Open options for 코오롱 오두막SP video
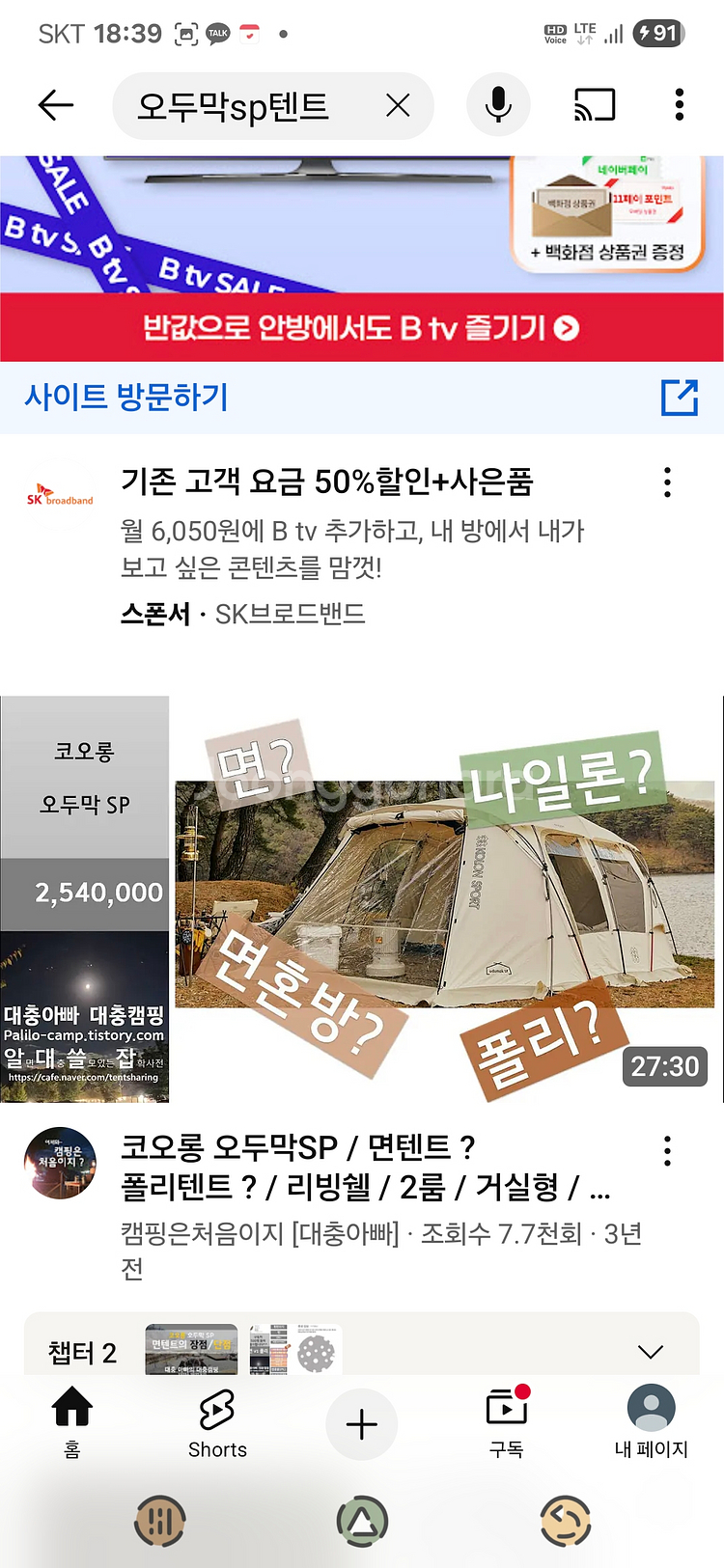This screenshot has width=724, height=1568. coord(667,1151)
